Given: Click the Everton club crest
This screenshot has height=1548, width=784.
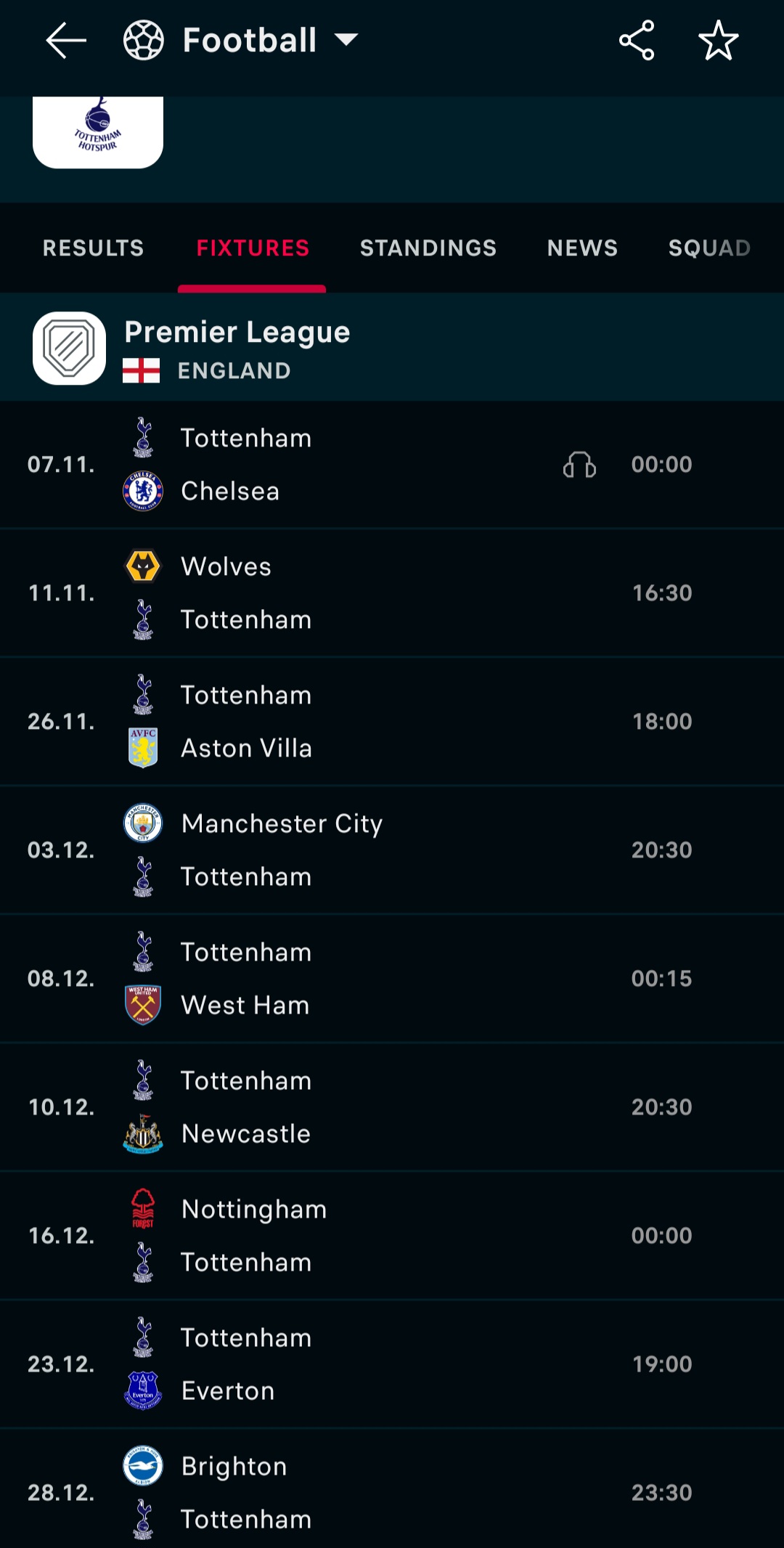Looking at the screenshot, I should (x=143, y=1390).
